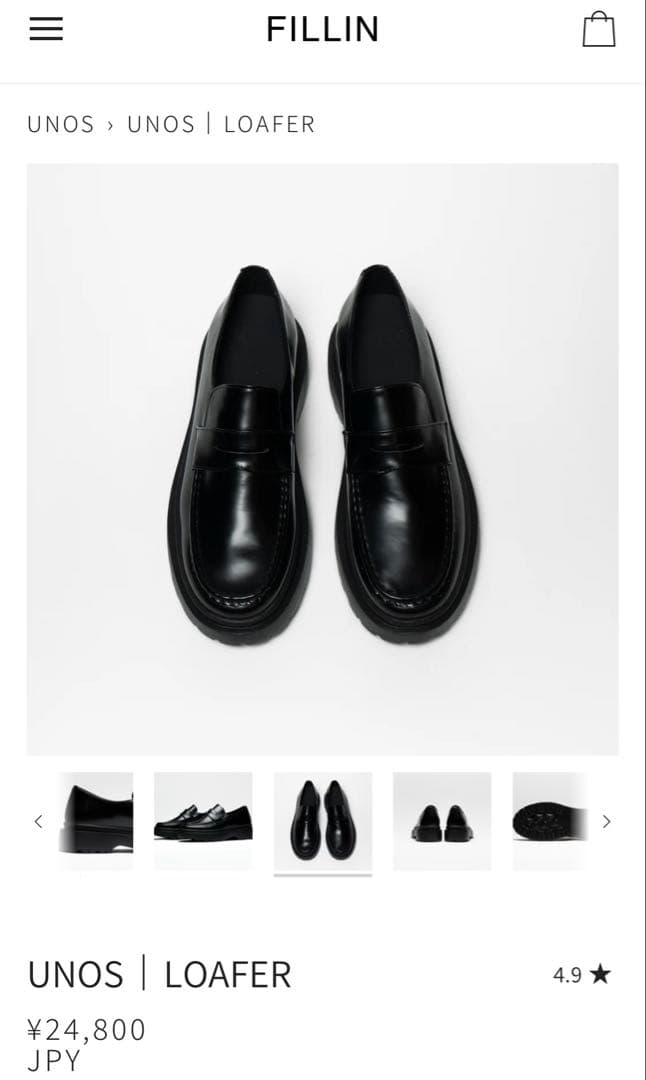Show next thumbnails with right arrow

[x=606, y=822]
